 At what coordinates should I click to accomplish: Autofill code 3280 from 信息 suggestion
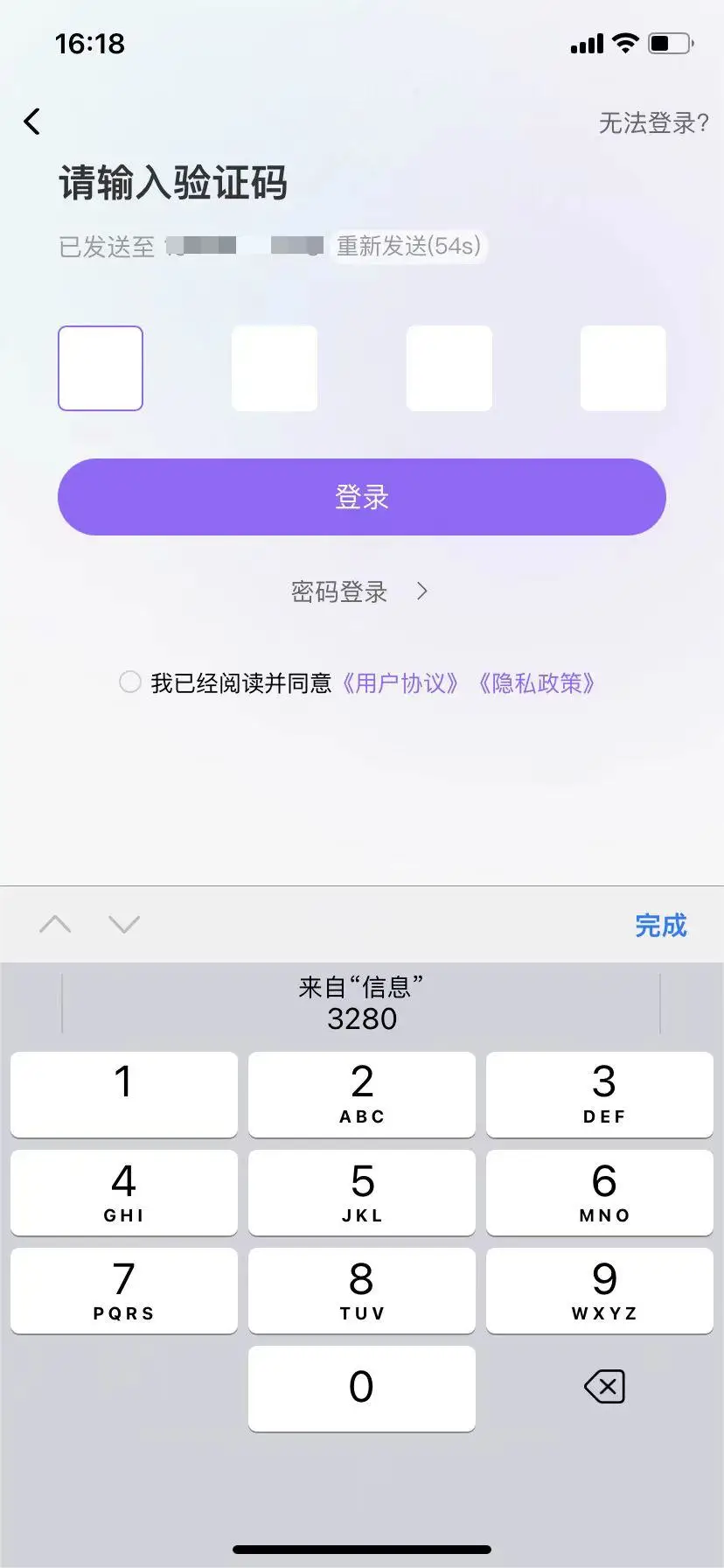pyautogui.click(x=362, y=1003)
